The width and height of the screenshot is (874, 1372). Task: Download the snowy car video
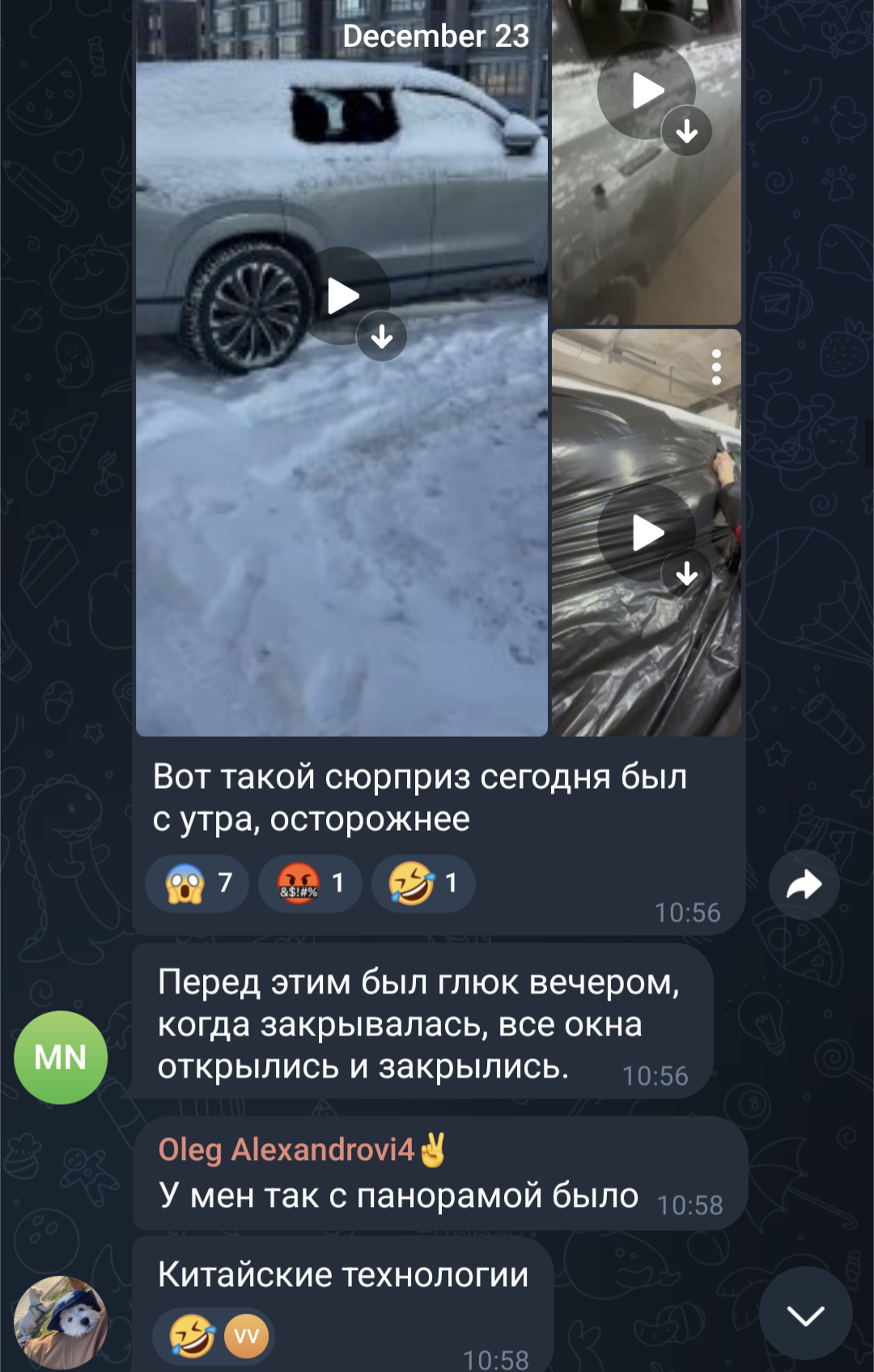point(382,337)
